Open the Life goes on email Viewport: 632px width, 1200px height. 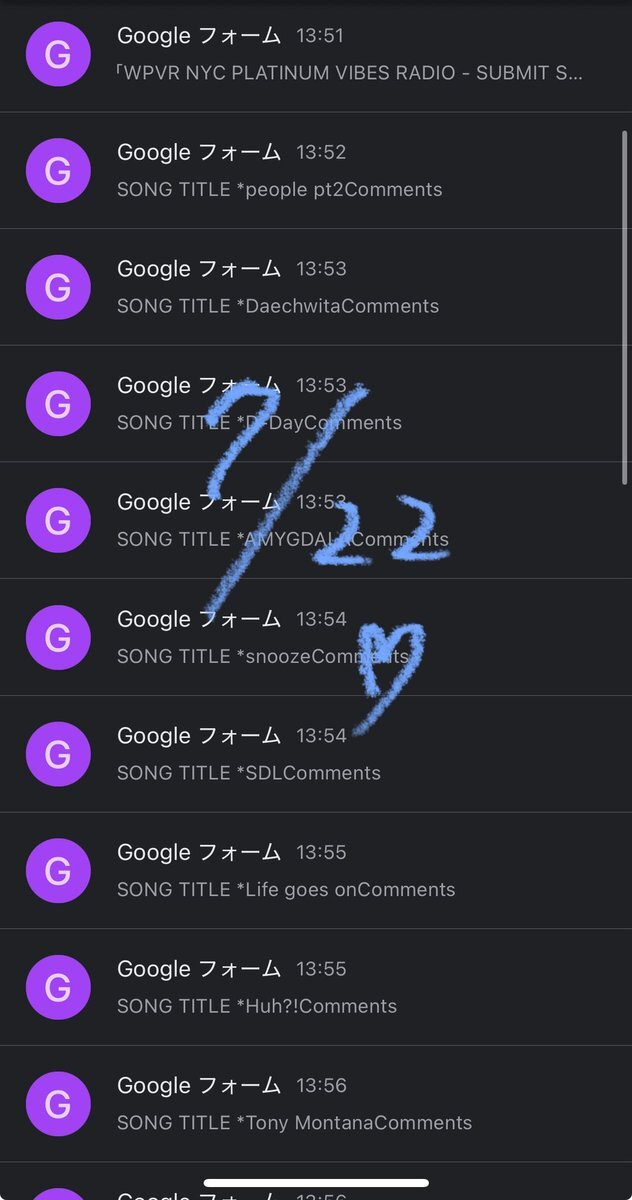click(x=316, y=871)
